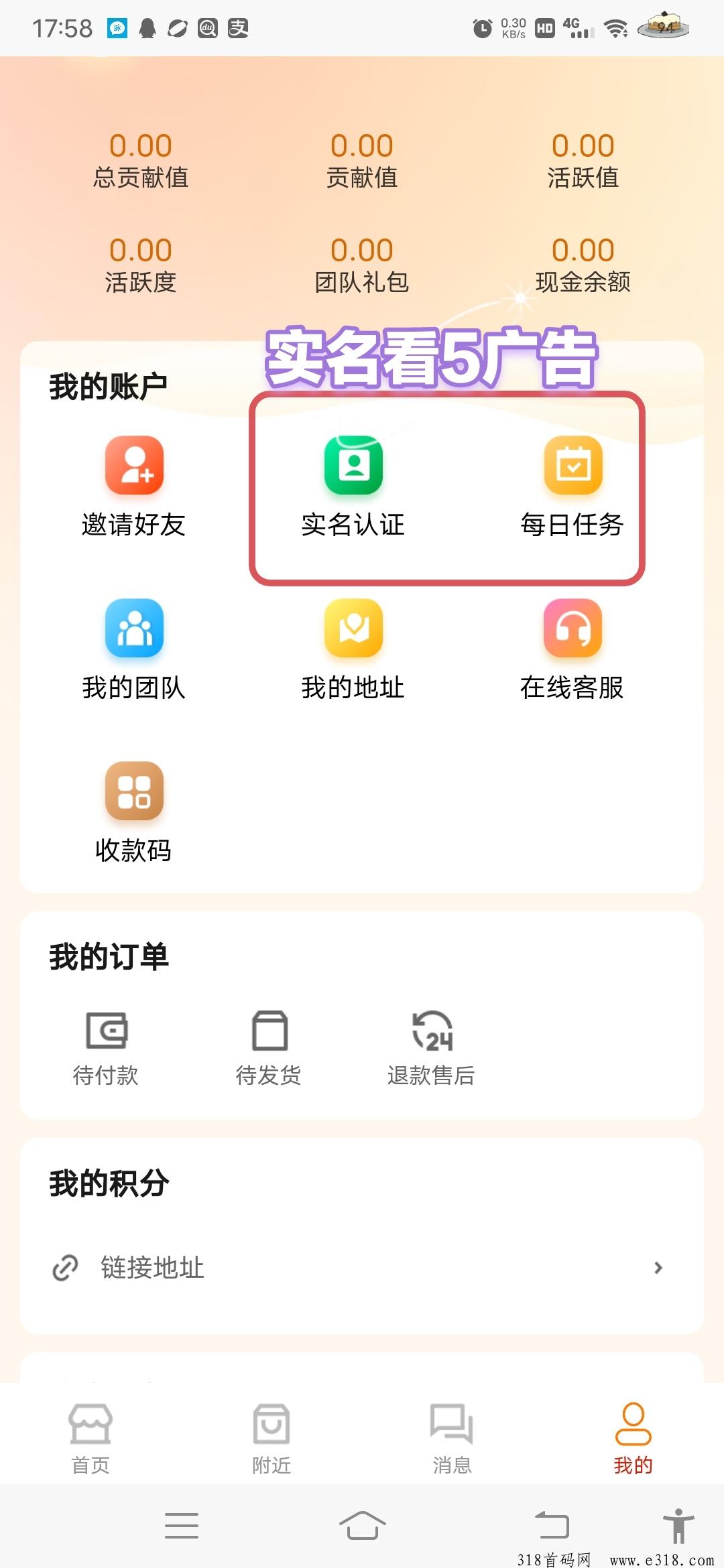Tap the Android back navigation arrow
The image size is (724, 1568).
click(553, 1524)
